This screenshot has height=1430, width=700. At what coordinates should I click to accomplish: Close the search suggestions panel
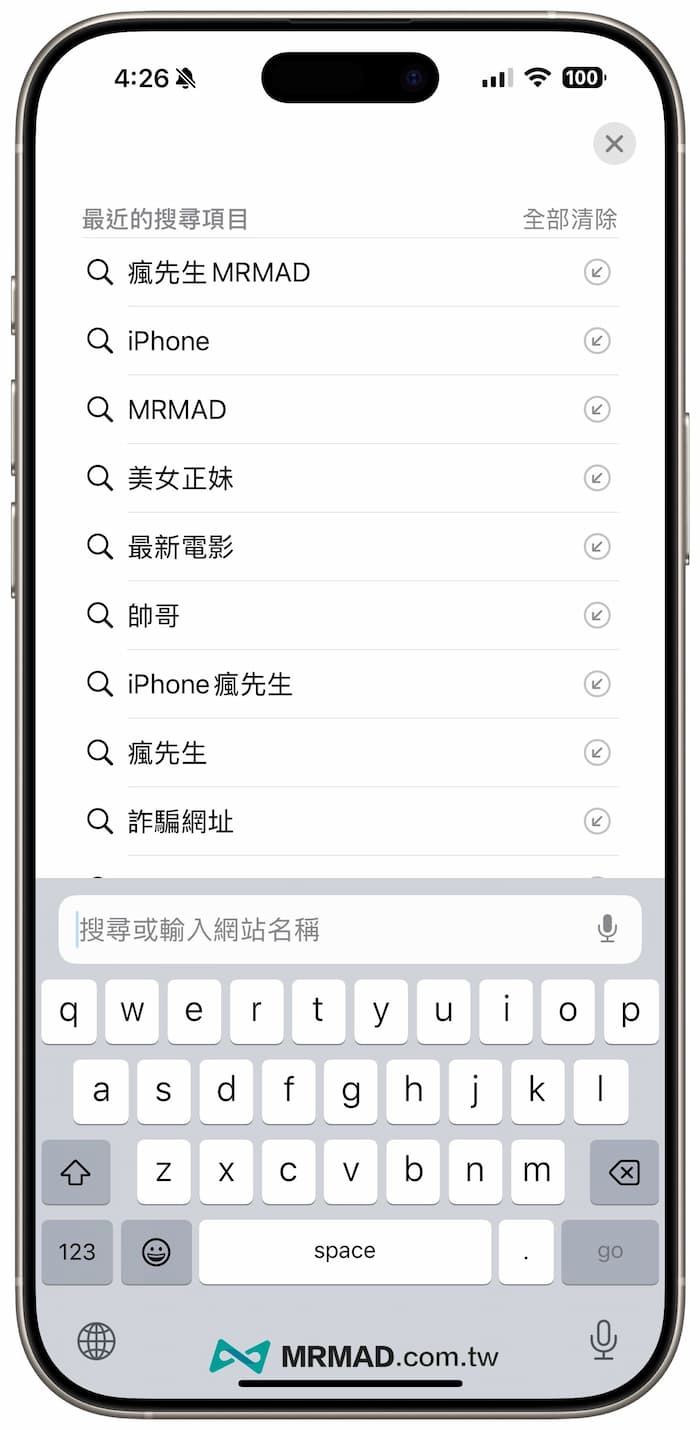tap(614, 144)
